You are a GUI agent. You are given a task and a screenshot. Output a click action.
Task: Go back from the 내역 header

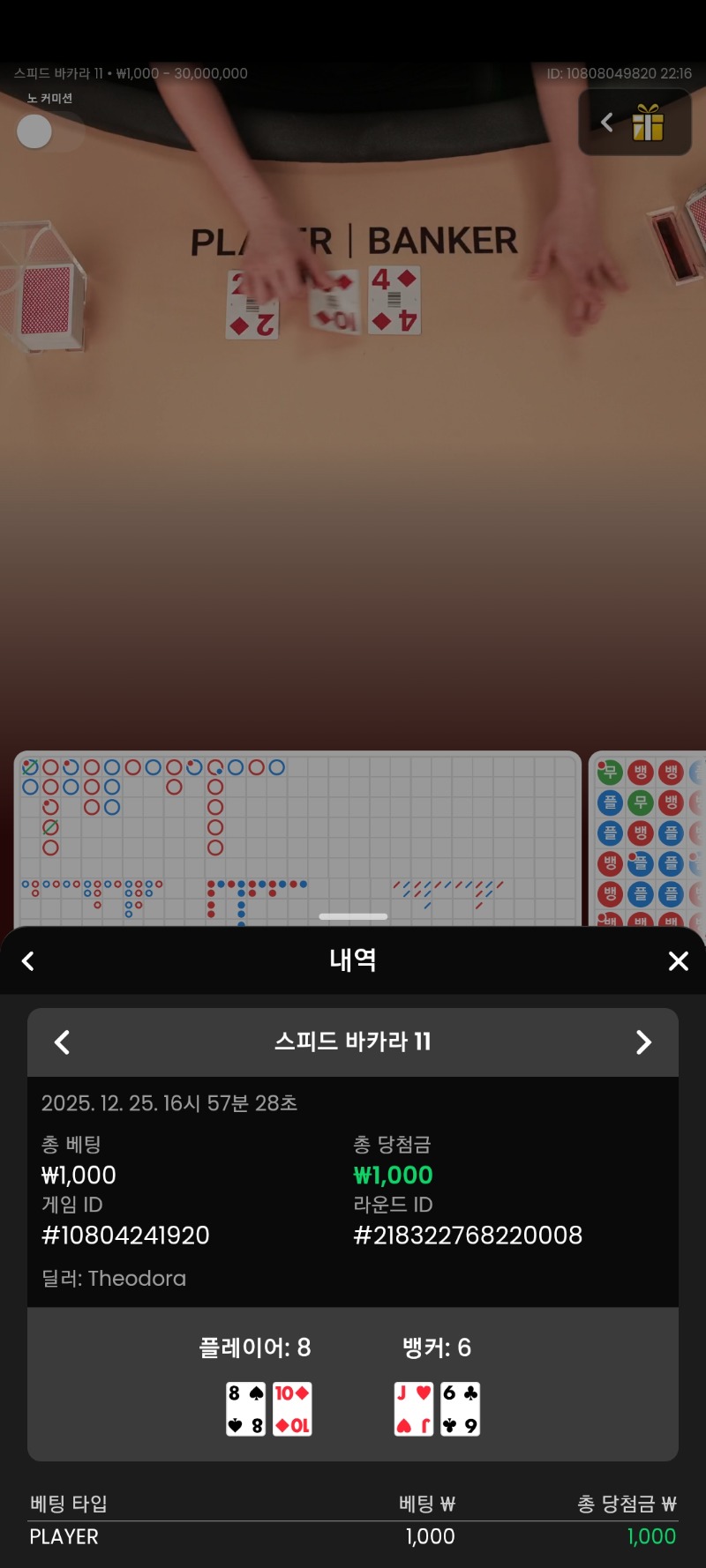coord(28,960)
